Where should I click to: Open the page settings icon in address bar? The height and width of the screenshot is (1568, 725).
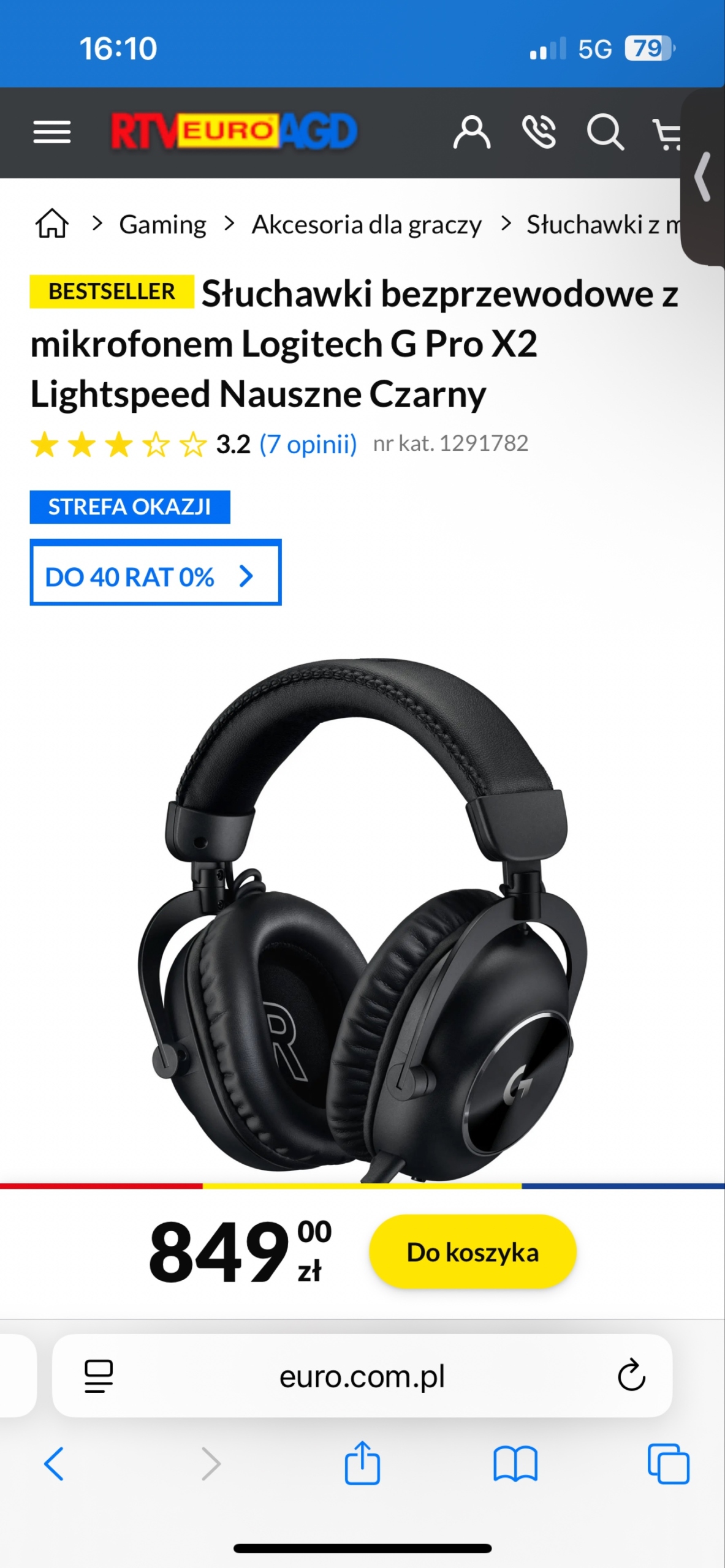tap(99, 1376)
